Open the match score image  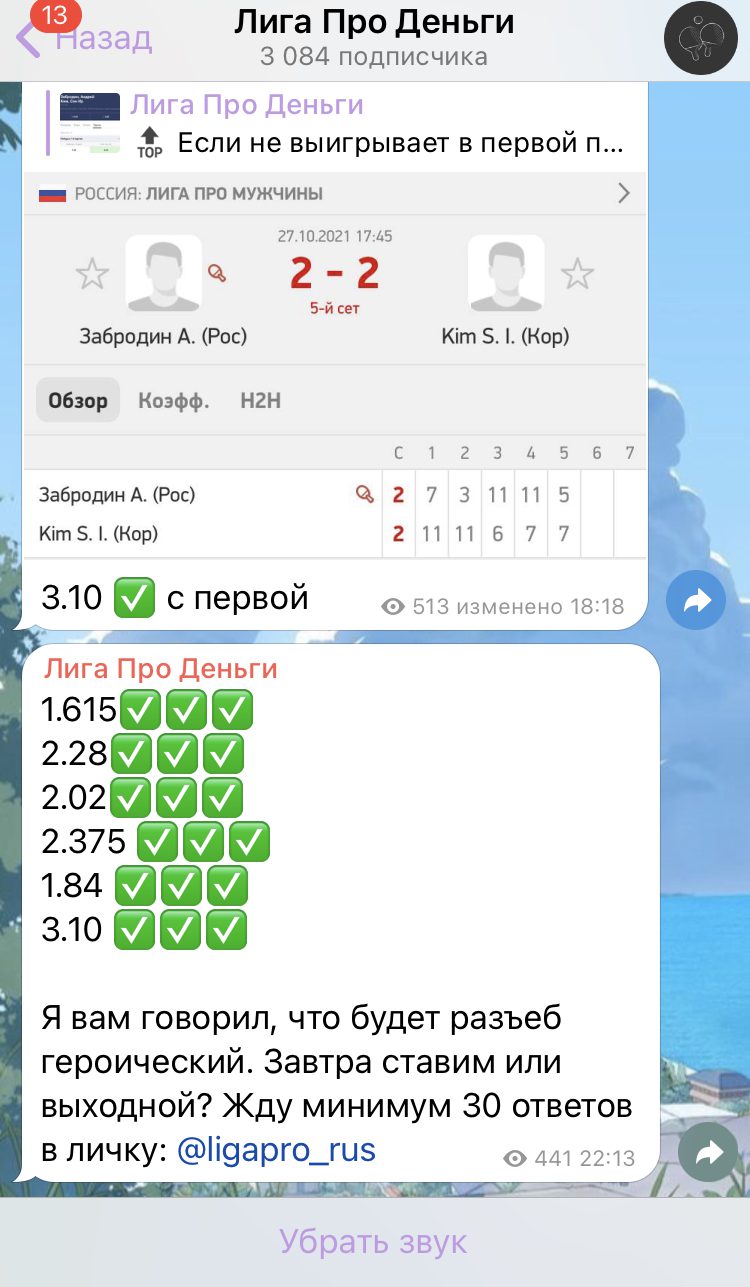pos(335,365)
